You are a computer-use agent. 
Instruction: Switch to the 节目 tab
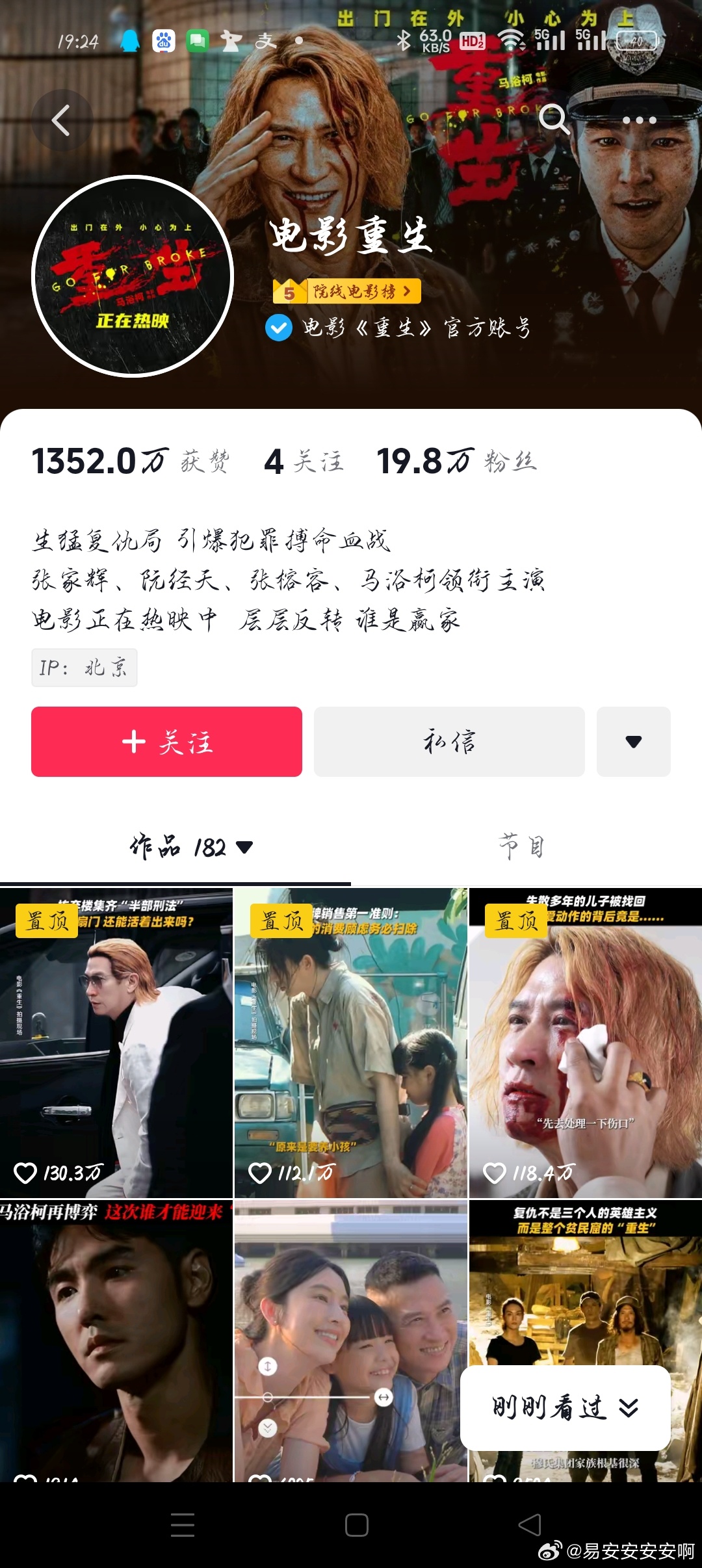coord(521,847)
